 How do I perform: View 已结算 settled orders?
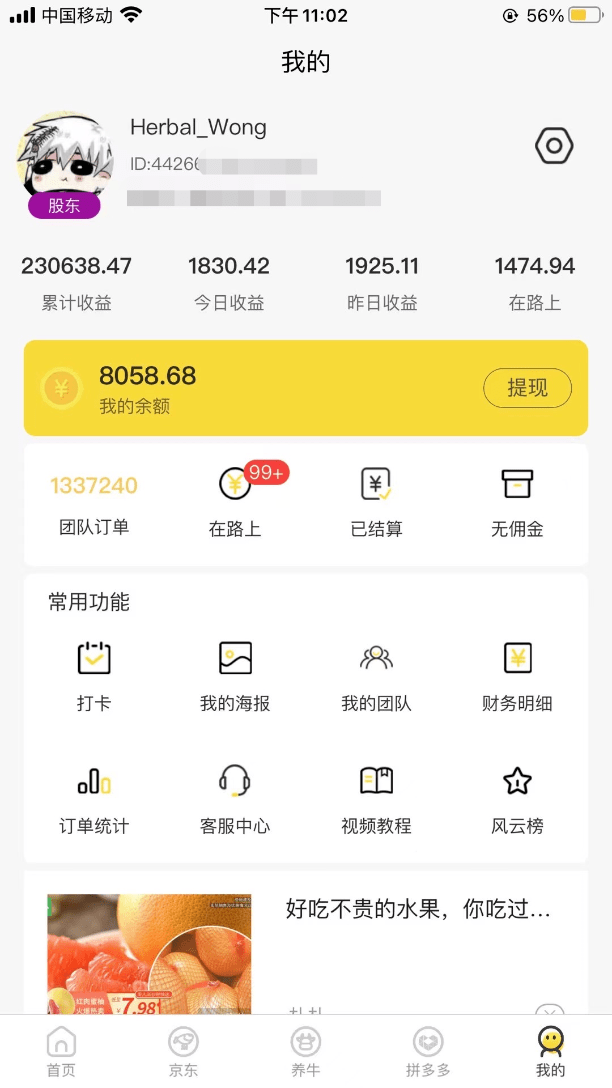tap(376, 505)
